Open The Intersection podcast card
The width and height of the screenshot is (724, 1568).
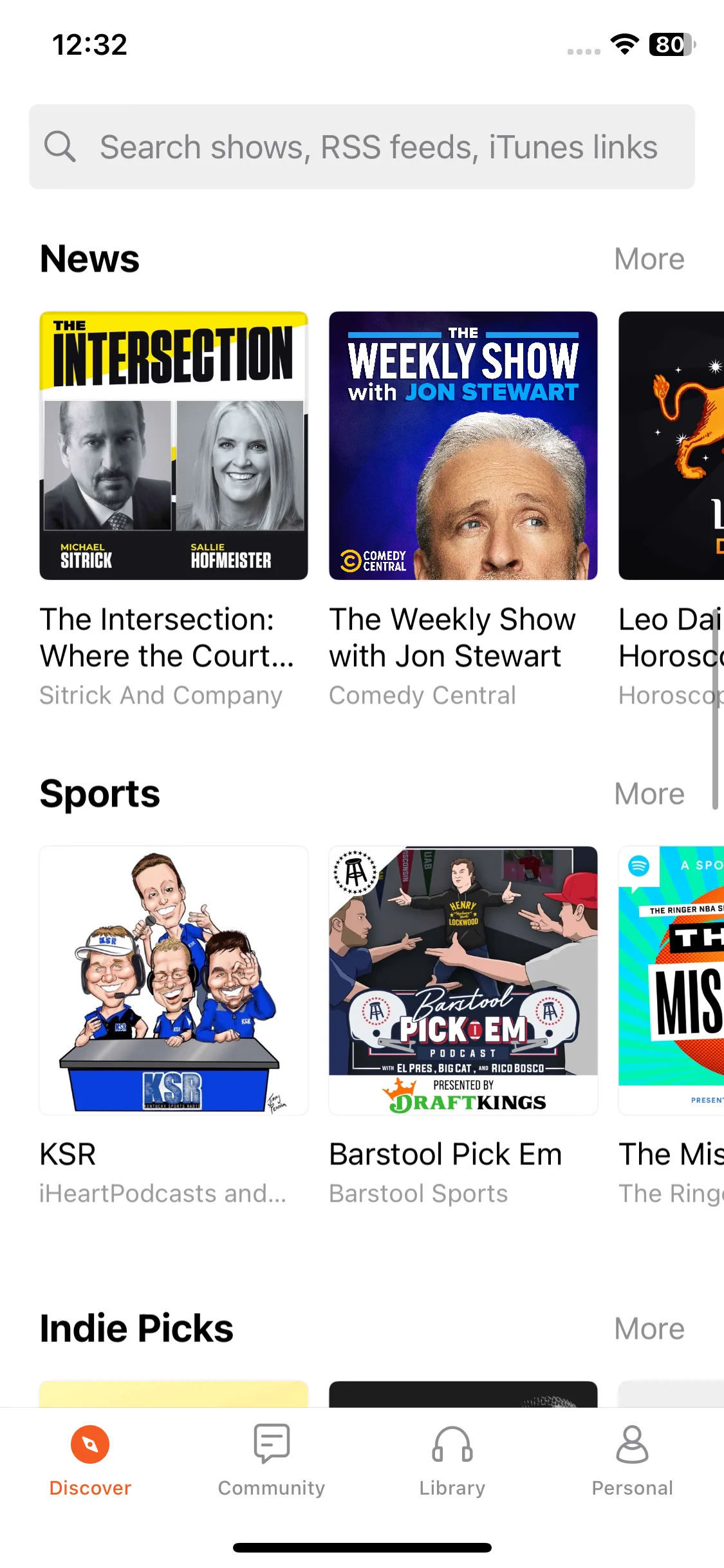tap(174, 446)
